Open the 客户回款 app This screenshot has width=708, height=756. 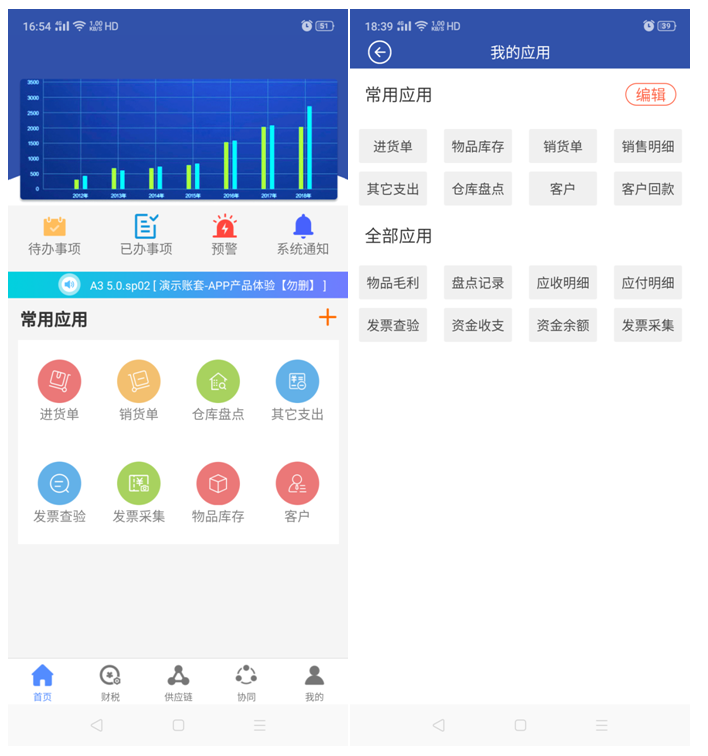point(648,189)
